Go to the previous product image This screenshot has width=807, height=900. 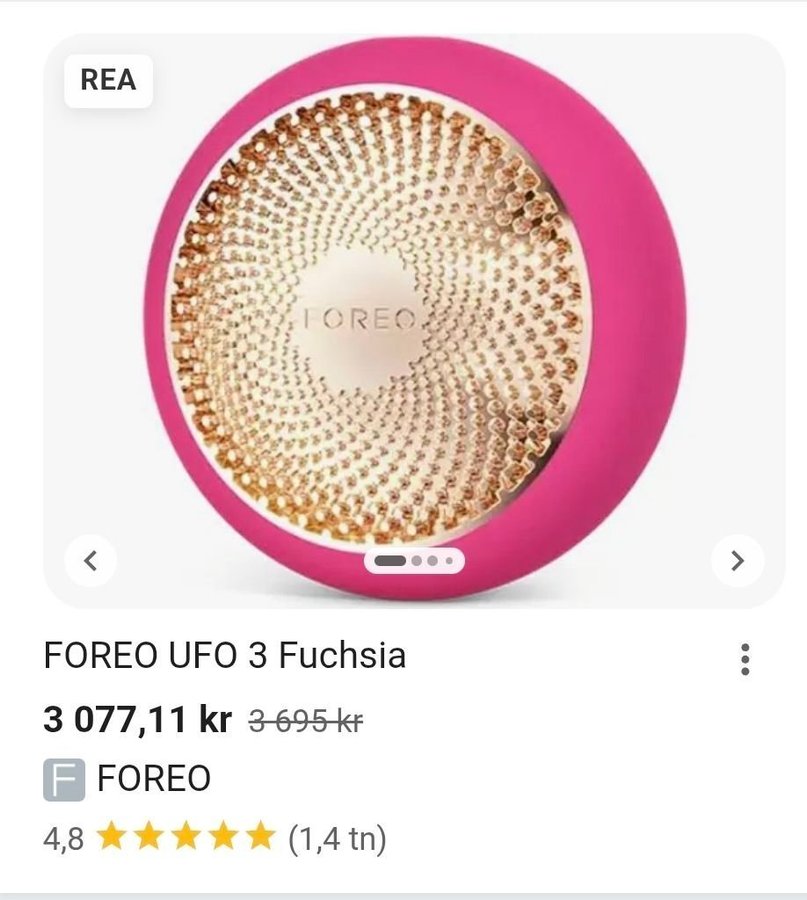90,561
